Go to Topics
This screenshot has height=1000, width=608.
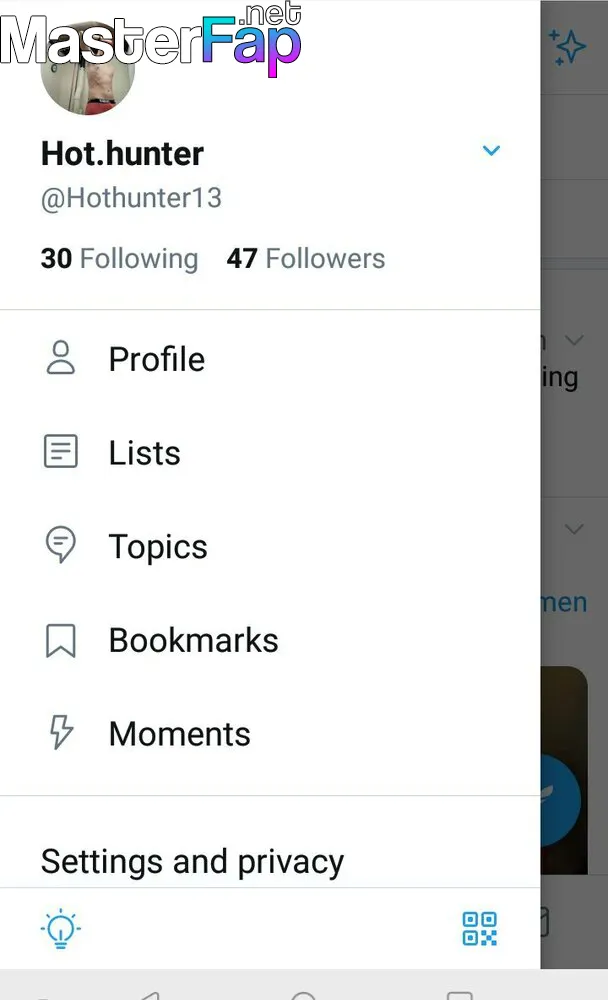coord(270,546)
